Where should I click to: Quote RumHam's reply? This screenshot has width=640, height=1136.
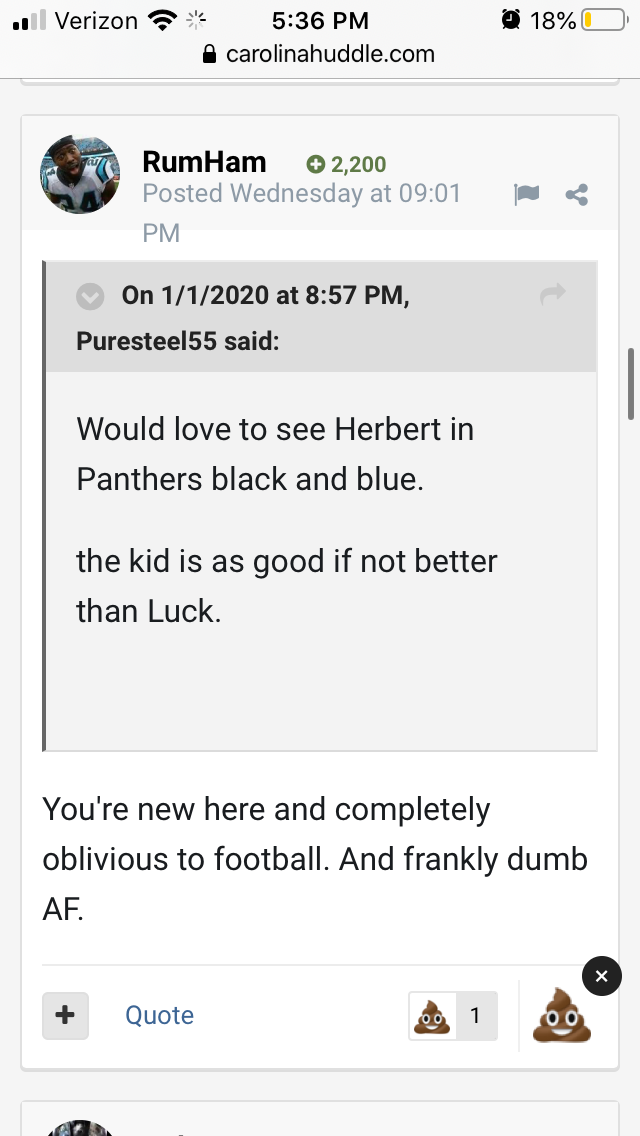pyautogui.click(x=159, y=1015)
